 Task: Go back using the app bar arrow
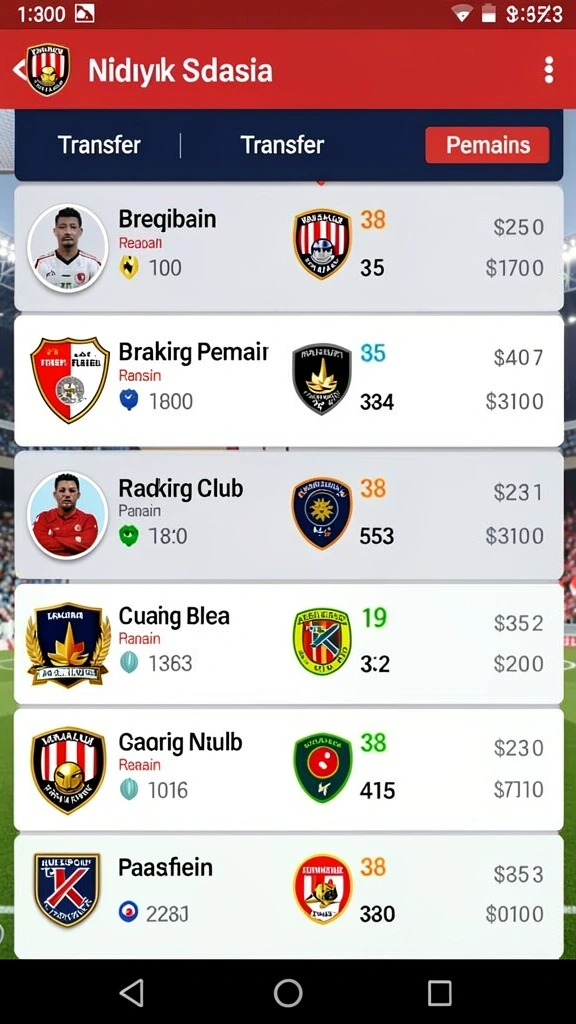tap(18, 69)
